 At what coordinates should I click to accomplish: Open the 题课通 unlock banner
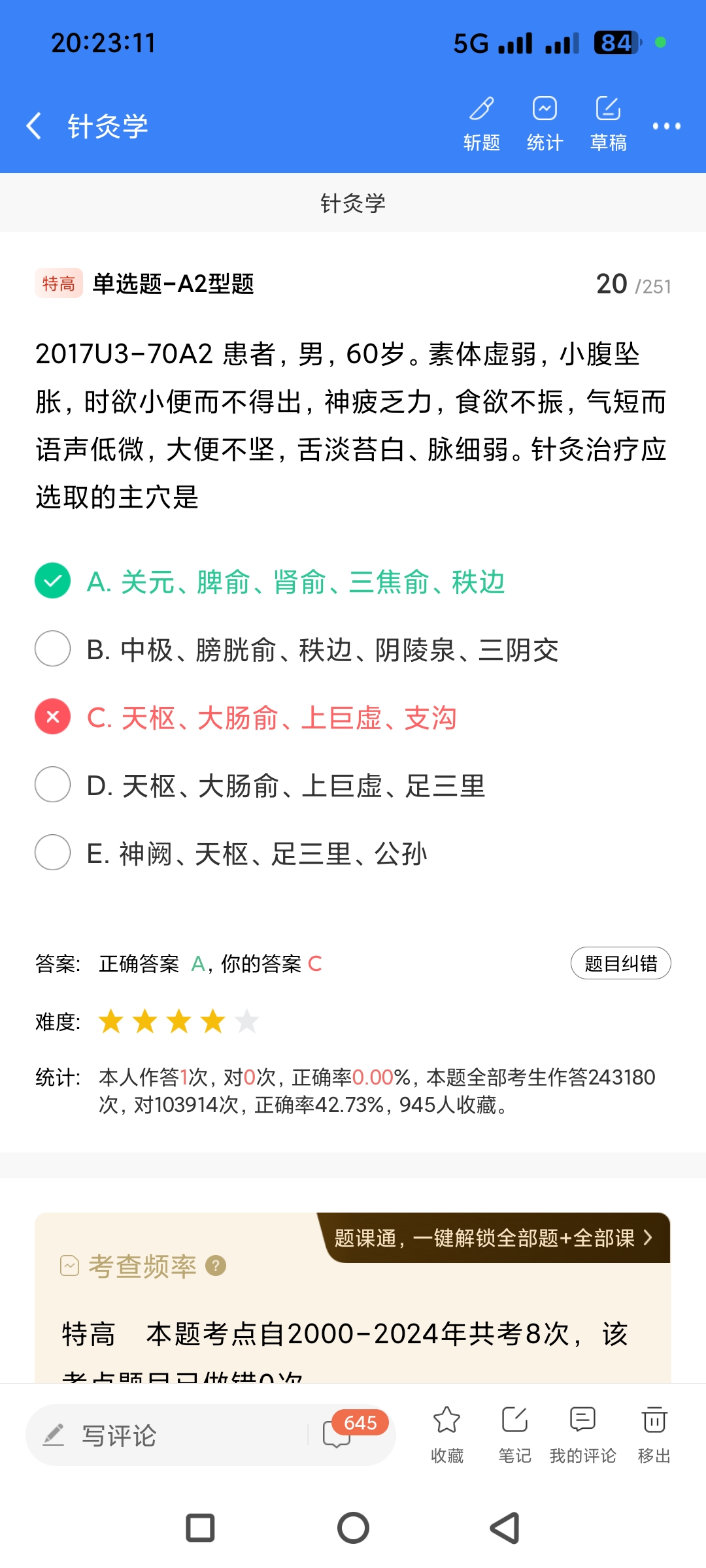pos(494,1237)
